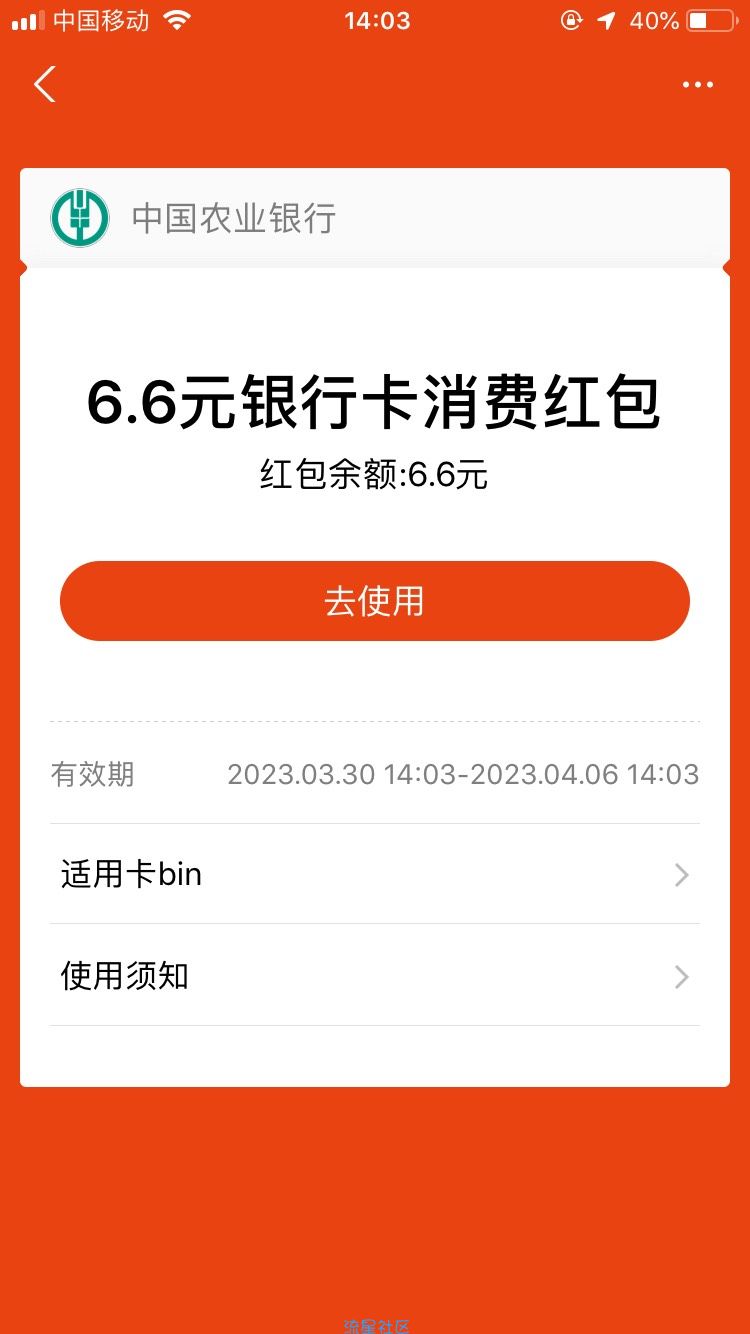This screenshot has height=1334, width=750.
Task: Go back using the top-left arrow
Action: tap(44, 85)
